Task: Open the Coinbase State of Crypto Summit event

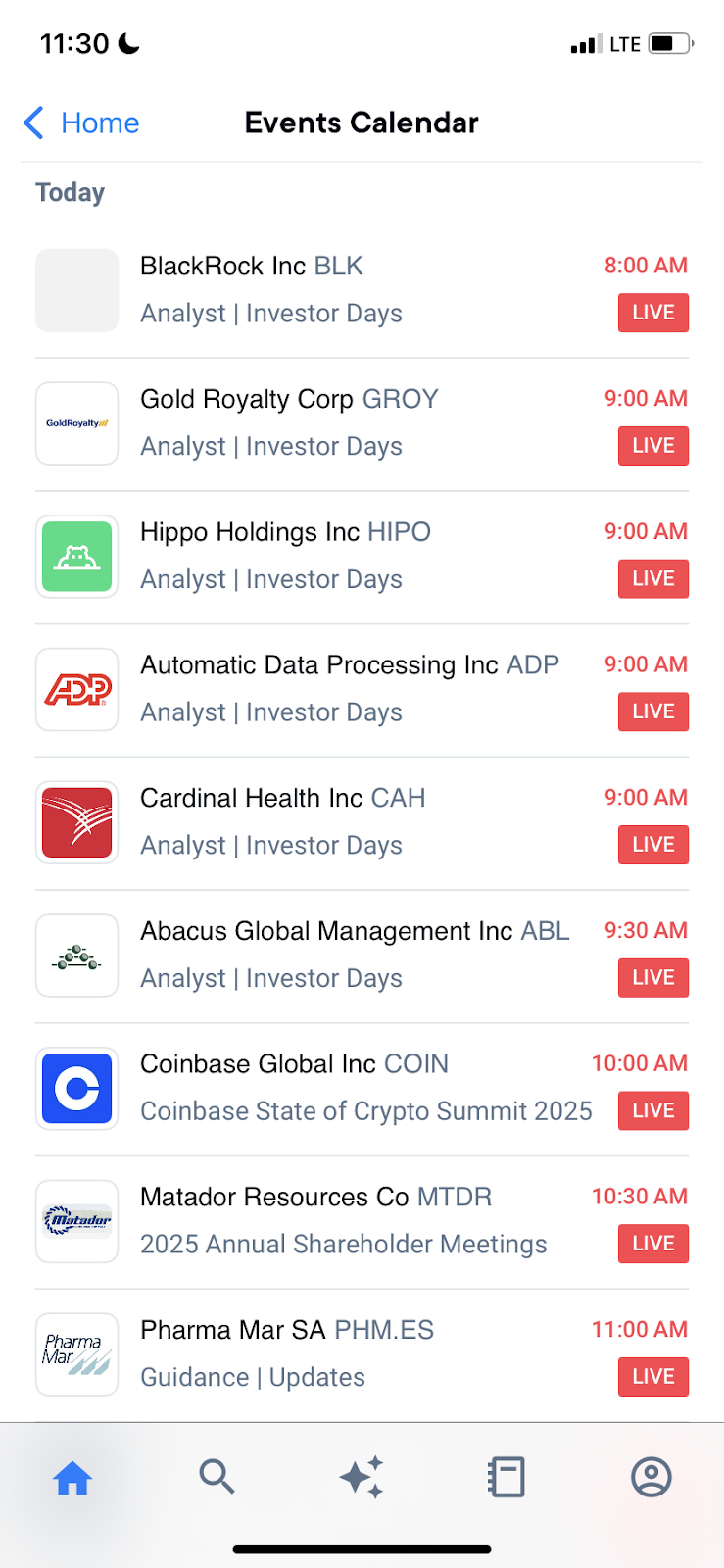Action: (362, 1090)
